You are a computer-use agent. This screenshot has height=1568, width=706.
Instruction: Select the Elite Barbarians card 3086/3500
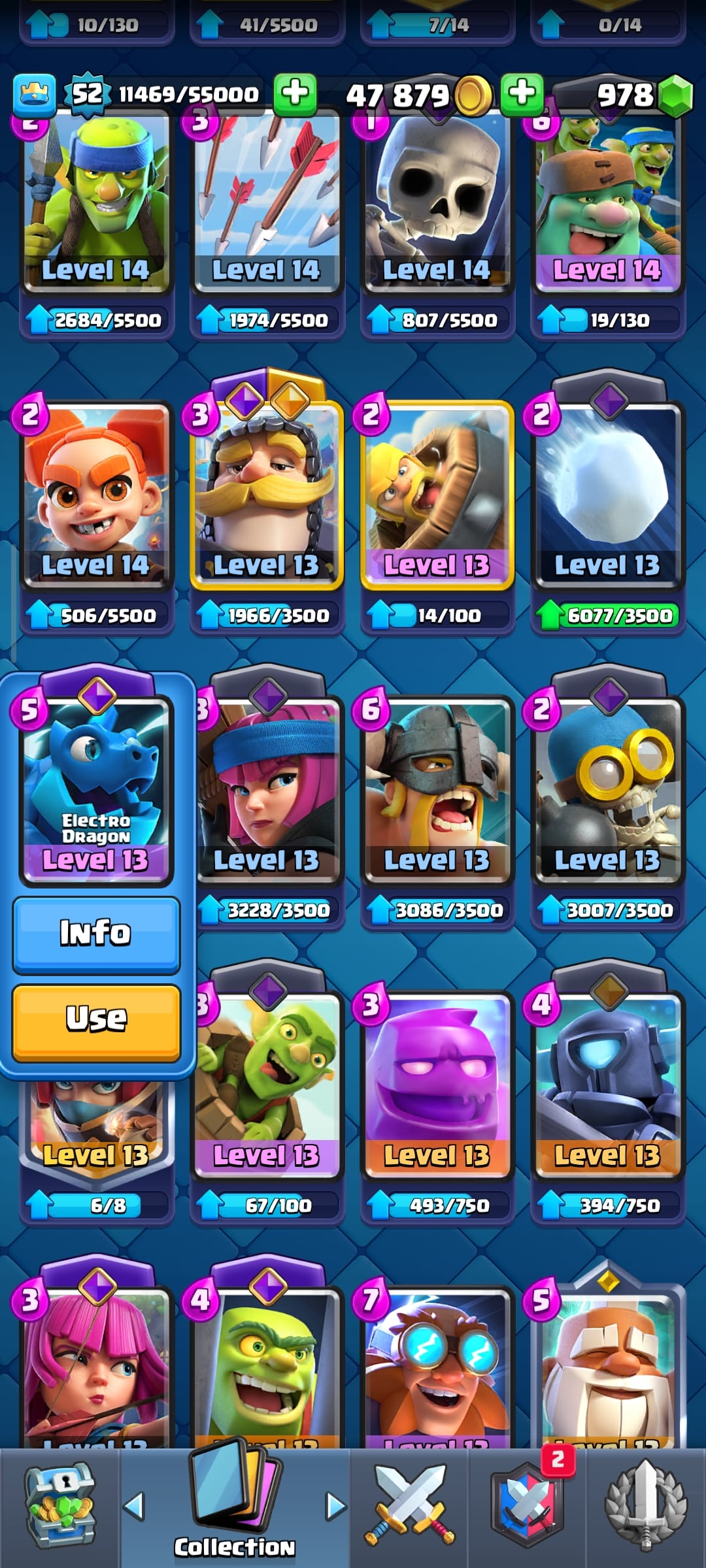(437, 791)
